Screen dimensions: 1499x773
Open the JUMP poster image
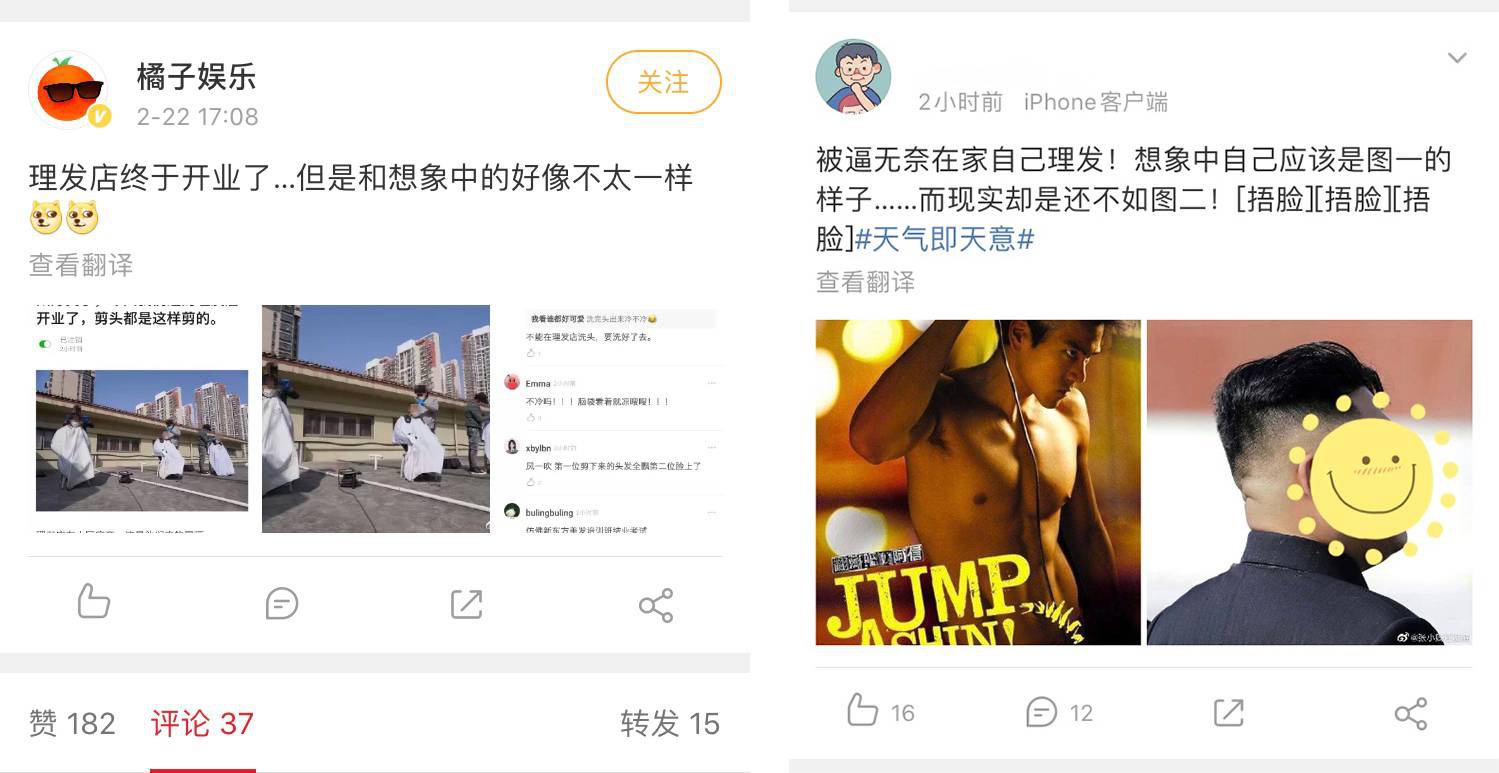(x=978, y=482)
